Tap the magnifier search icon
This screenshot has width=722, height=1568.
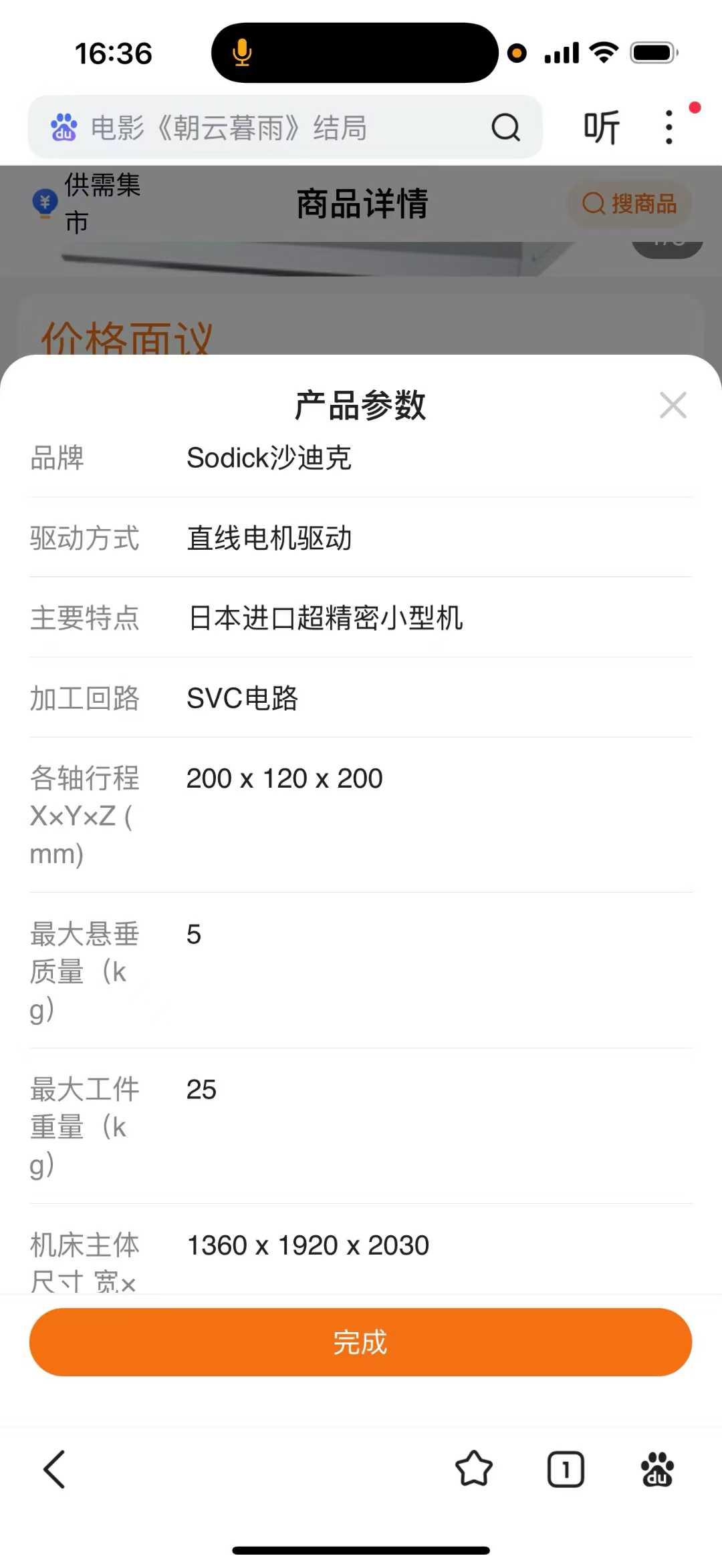(505, 127)
